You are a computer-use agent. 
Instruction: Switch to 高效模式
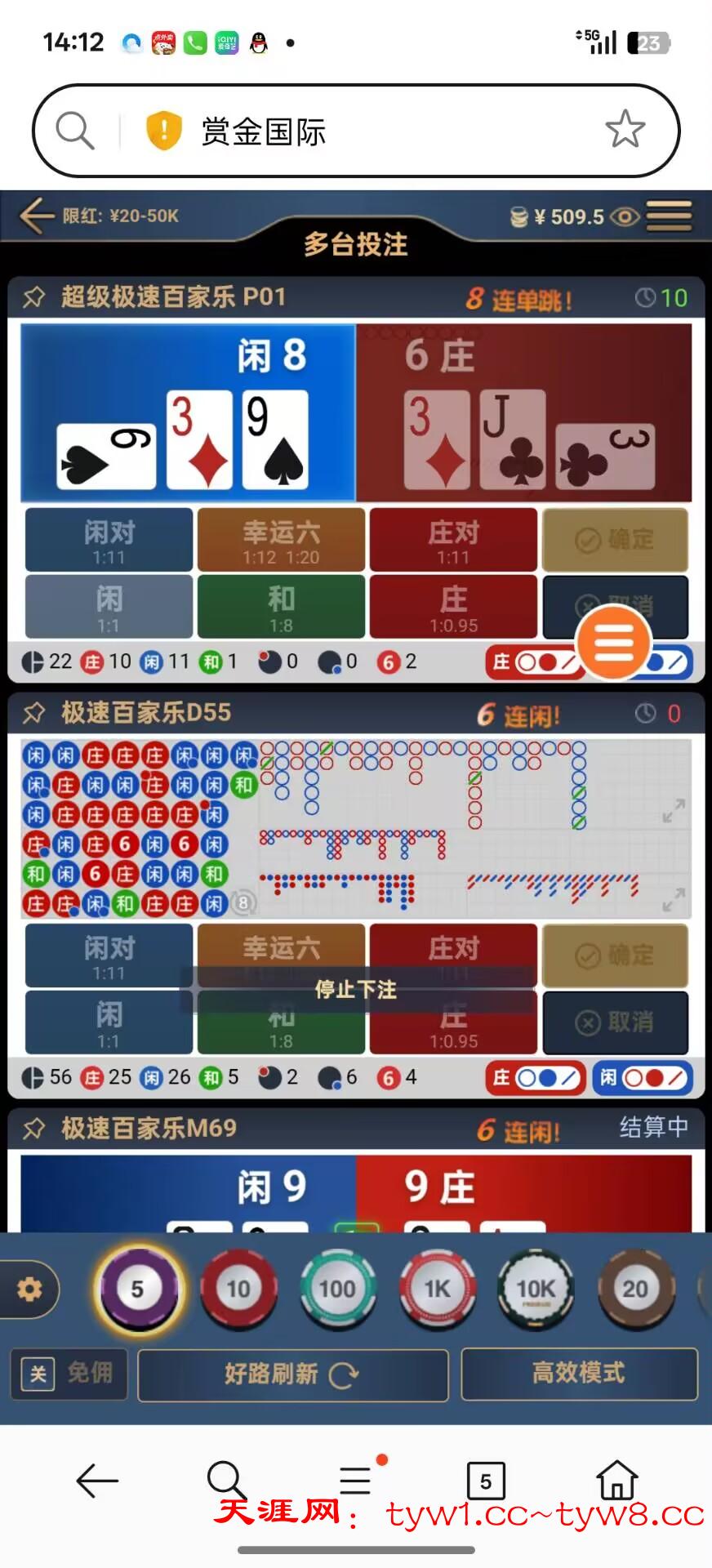coord(579,1374)
